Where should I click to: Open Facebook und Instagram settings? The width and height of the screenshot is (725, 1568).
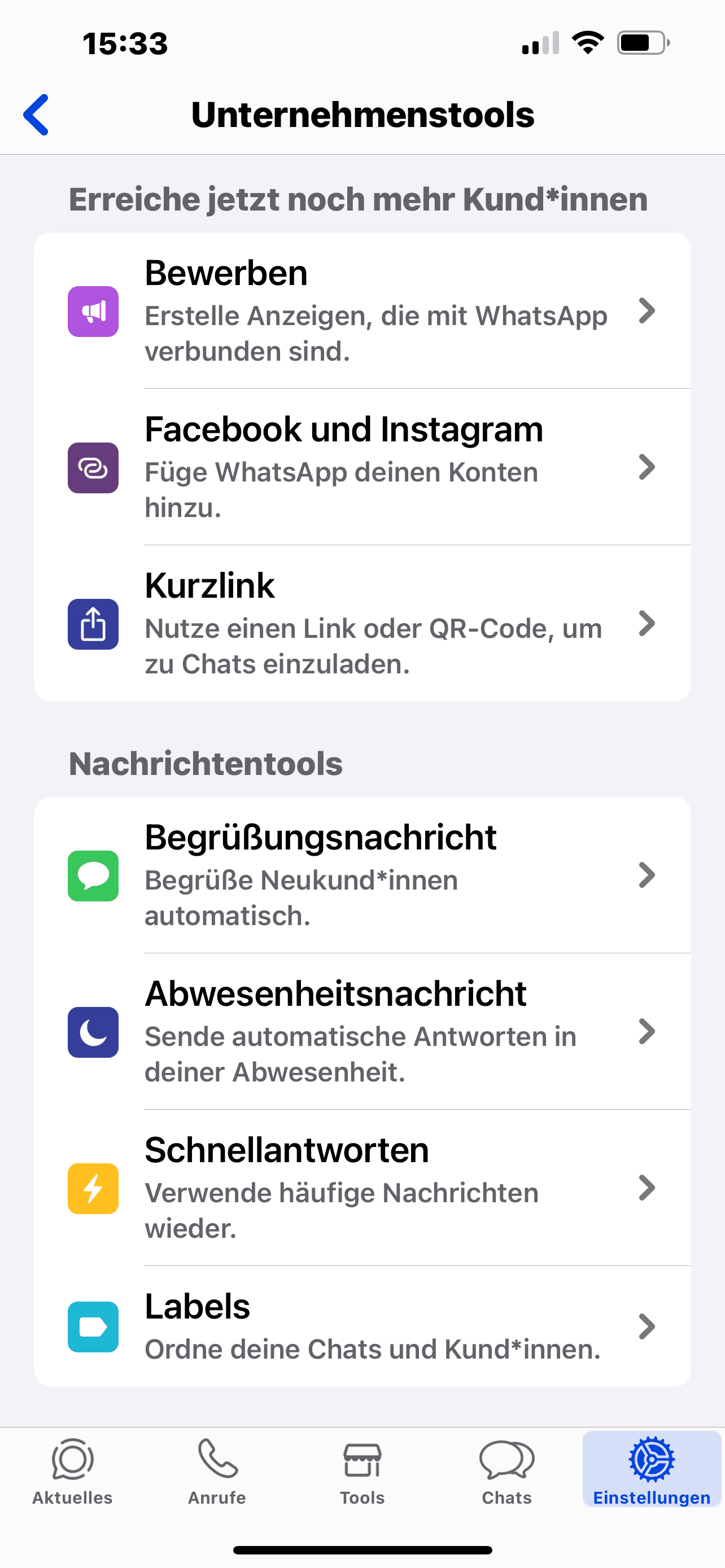362,467
